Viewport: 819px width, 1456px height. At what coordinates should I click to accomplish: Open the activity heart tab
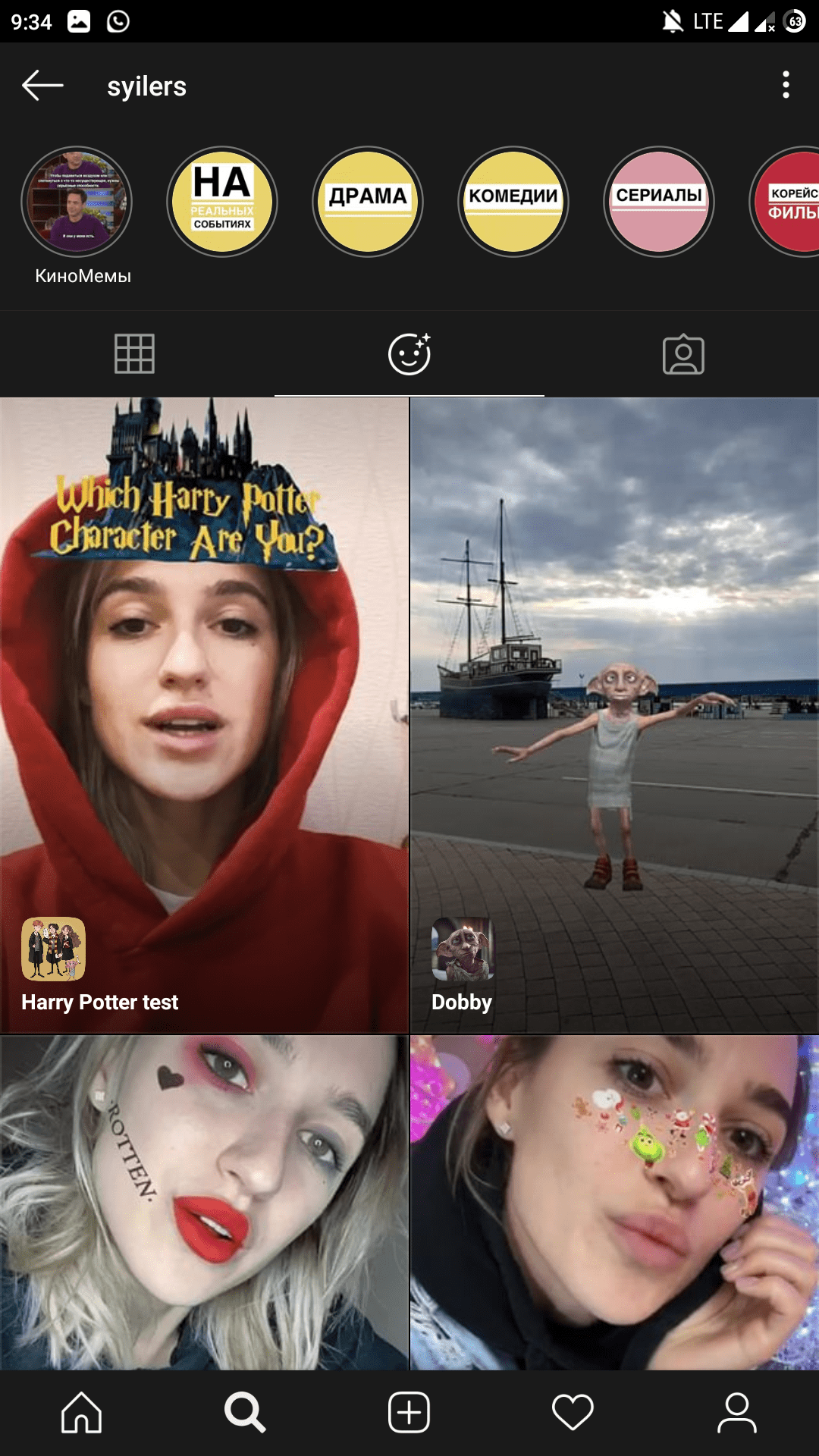point(573,1413)
